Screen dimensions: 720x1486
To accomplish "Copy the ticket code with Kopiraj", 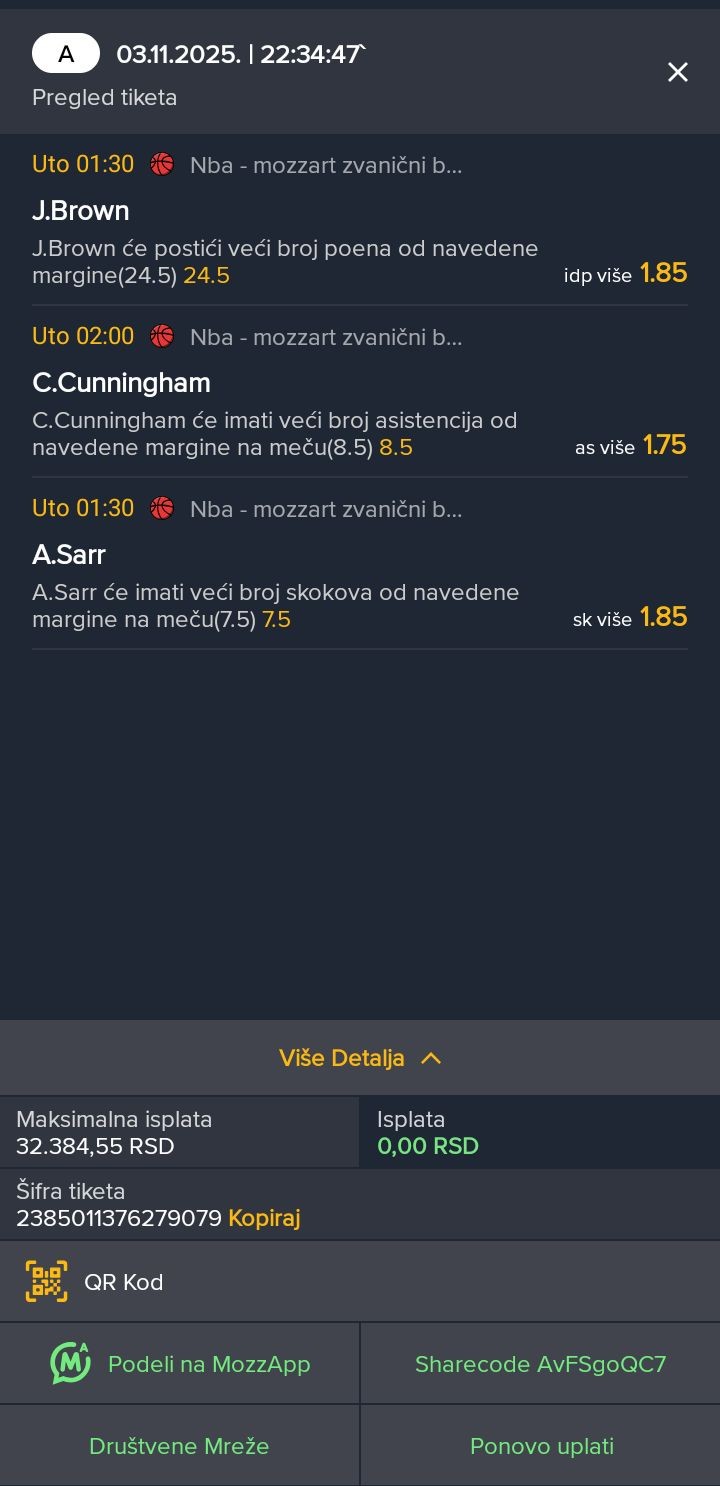I will [x=264, y=1218].
